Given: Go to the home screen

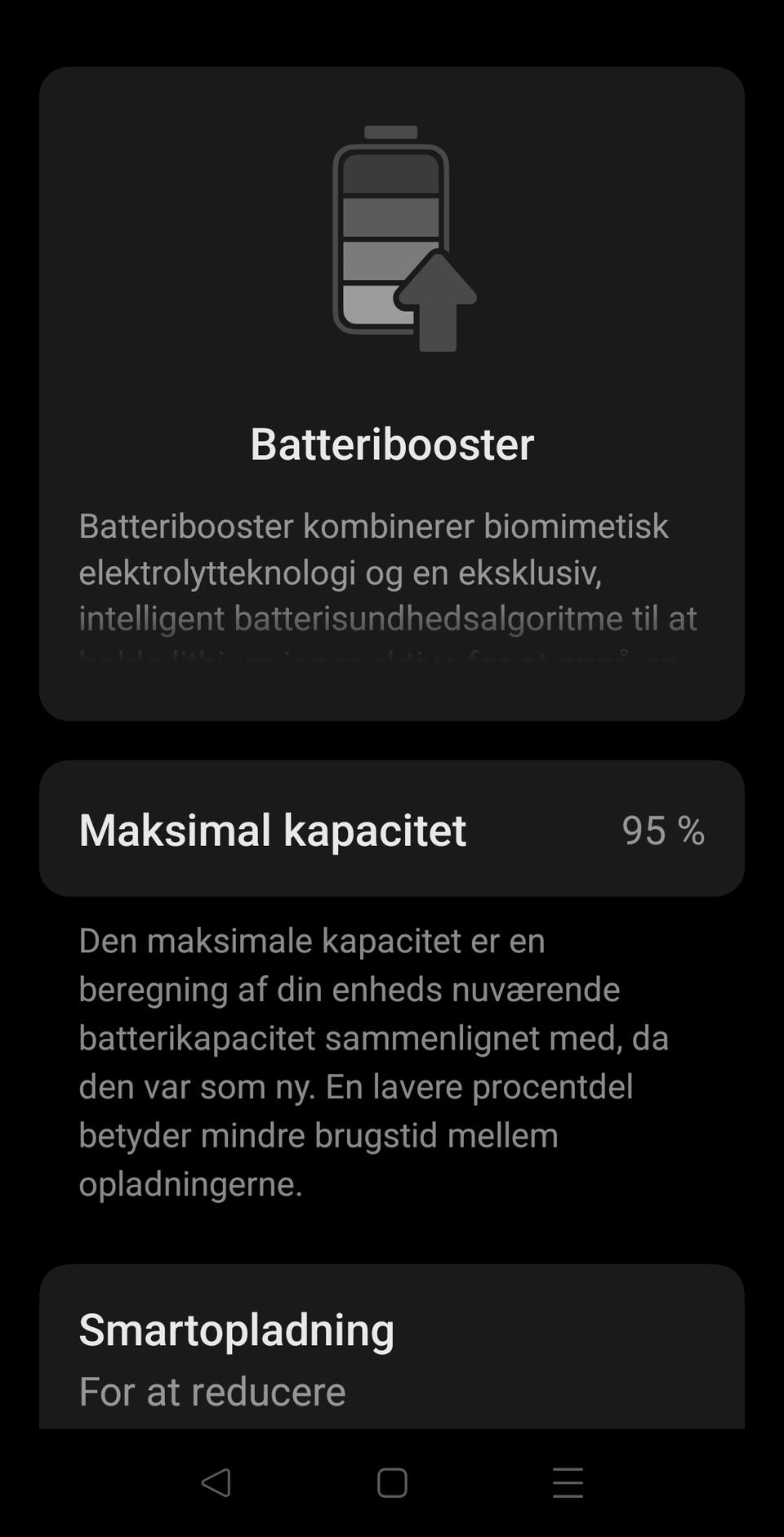Looking at the screenshot, I should [392, 1482].
